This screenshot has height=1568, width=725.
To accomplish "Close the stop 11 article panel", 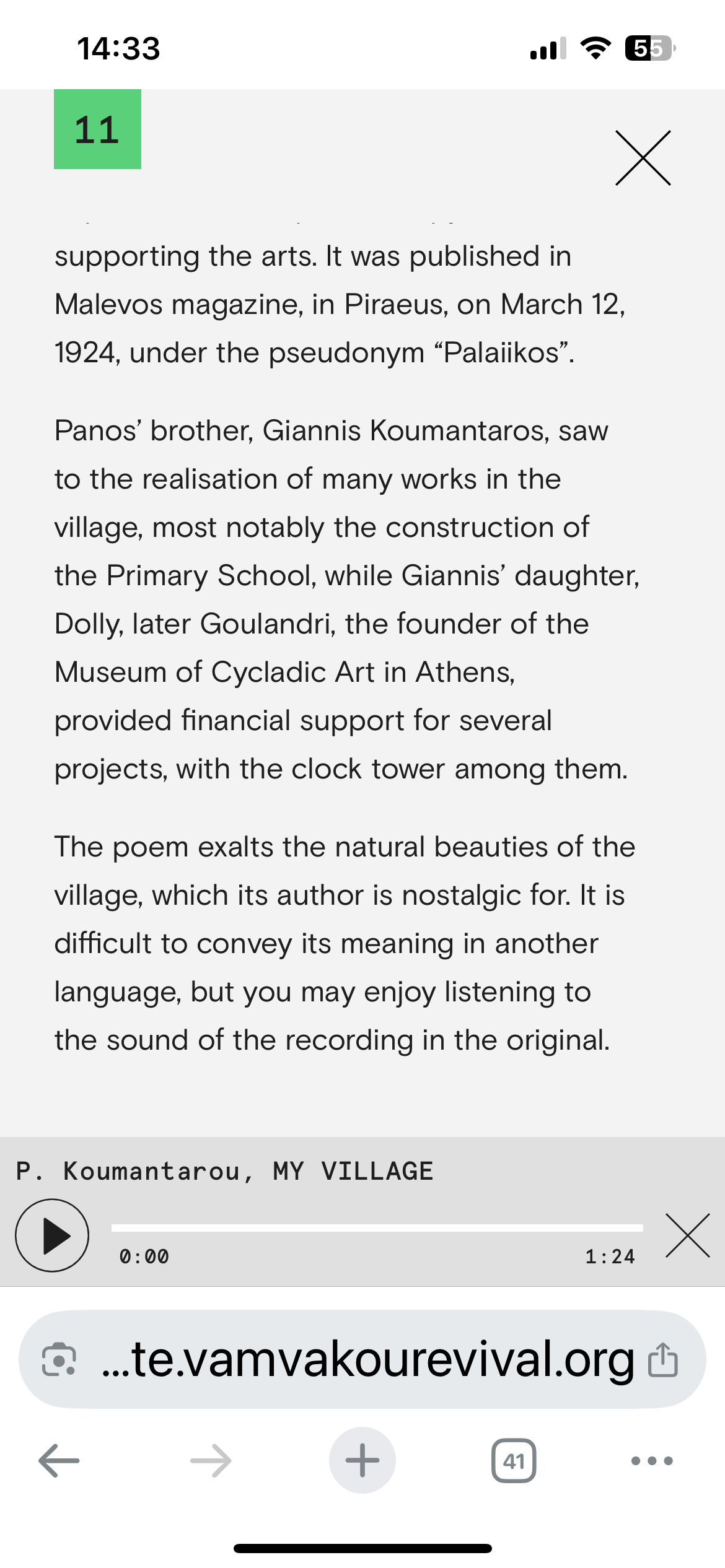I will tap(643, 158).
